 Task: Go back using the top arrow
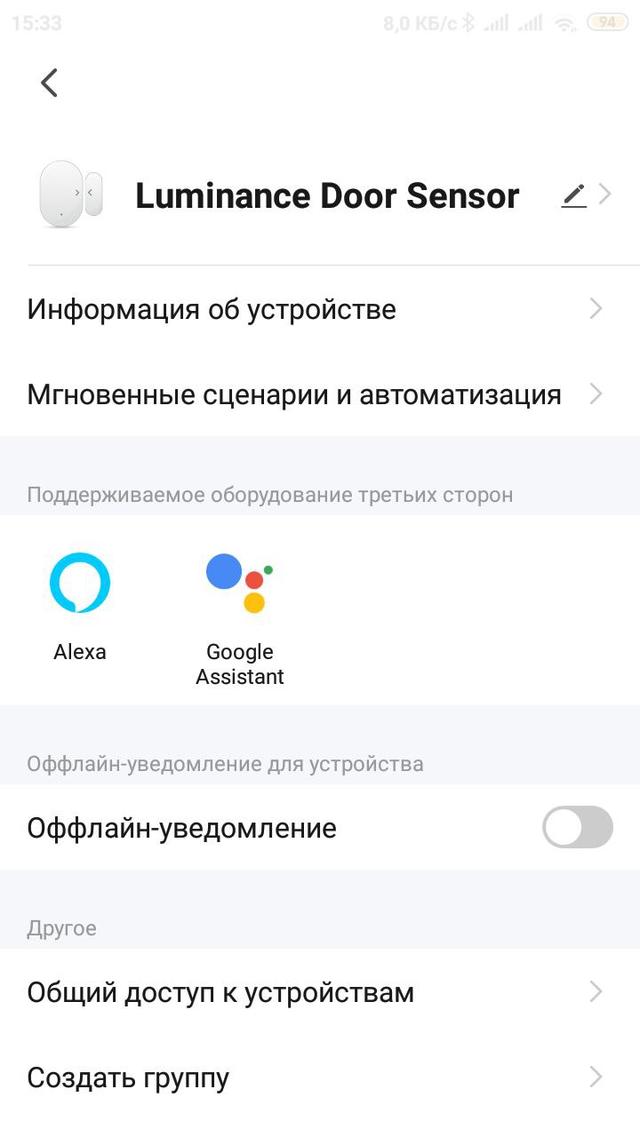(x=49, y=82)
